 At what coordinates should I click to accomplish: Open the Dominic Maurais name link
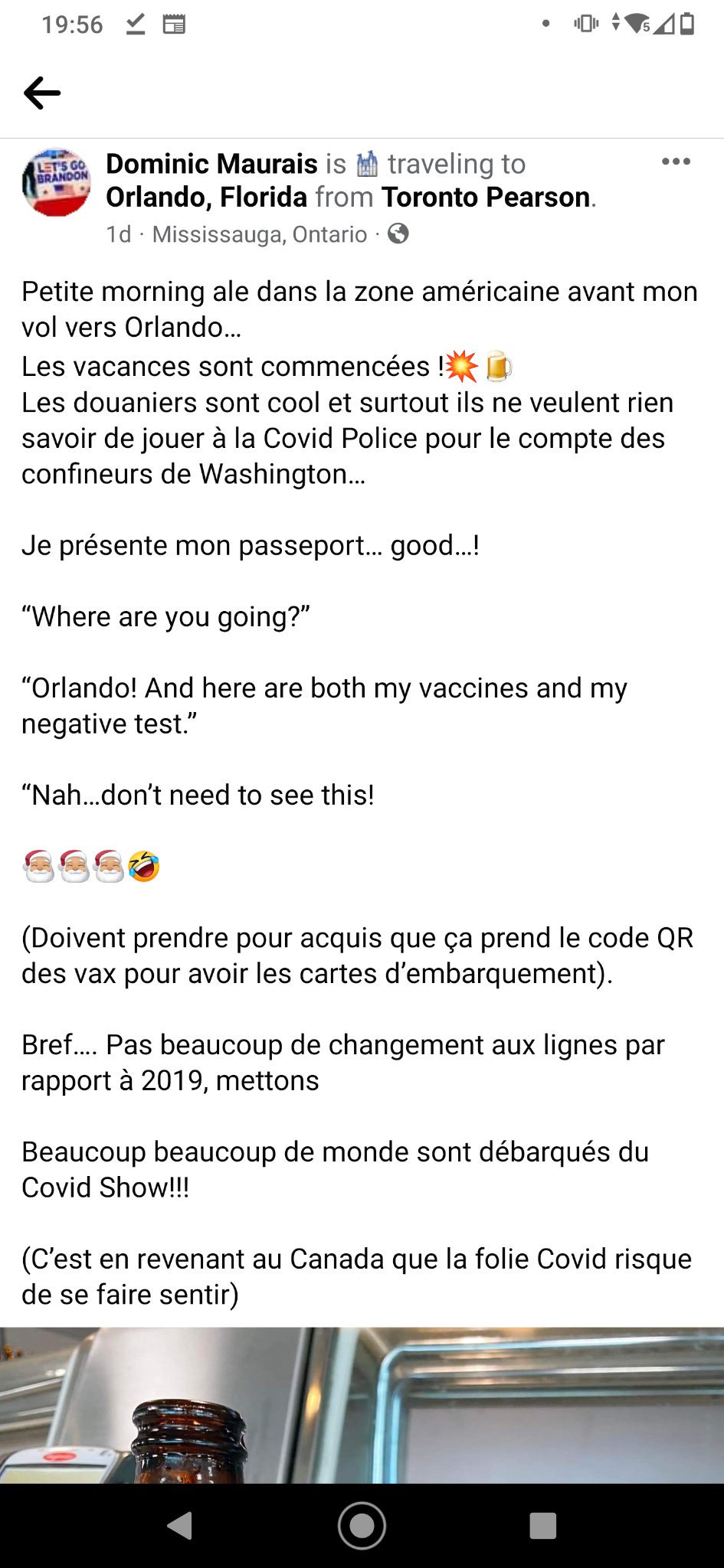[211, 164]
